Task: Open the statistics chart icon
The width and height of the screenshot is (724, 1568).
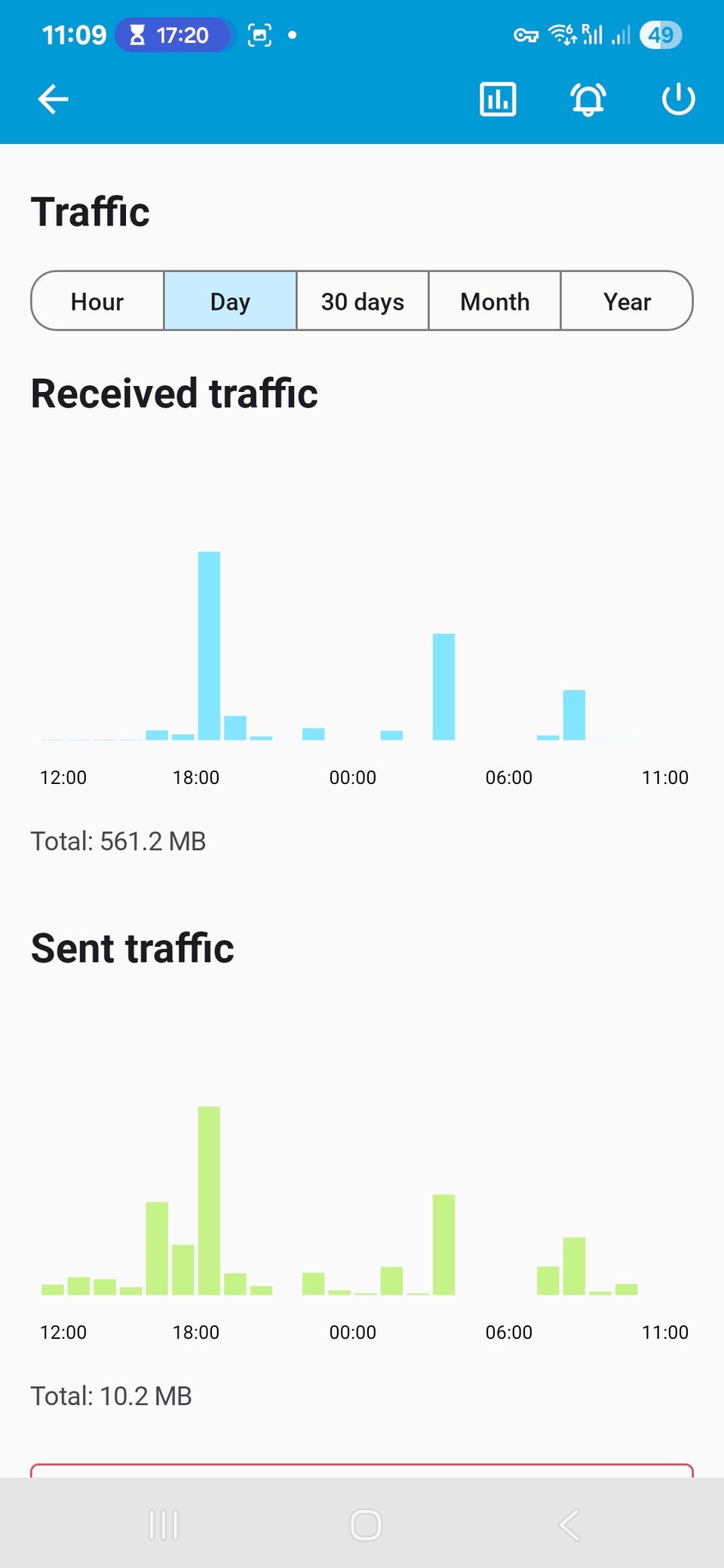Action: [x=498, y=99]
